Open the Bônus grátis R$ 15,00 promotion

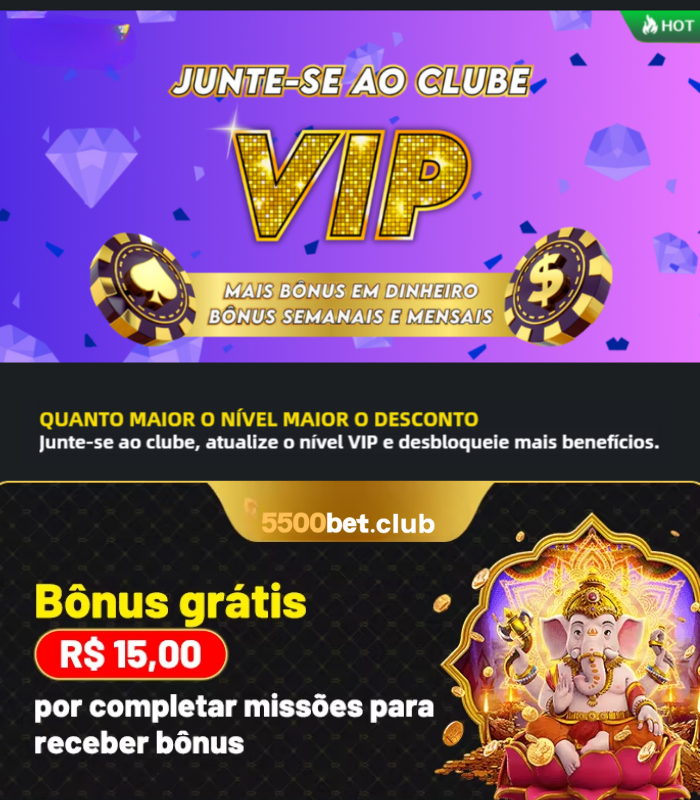(x=350, y=650)
